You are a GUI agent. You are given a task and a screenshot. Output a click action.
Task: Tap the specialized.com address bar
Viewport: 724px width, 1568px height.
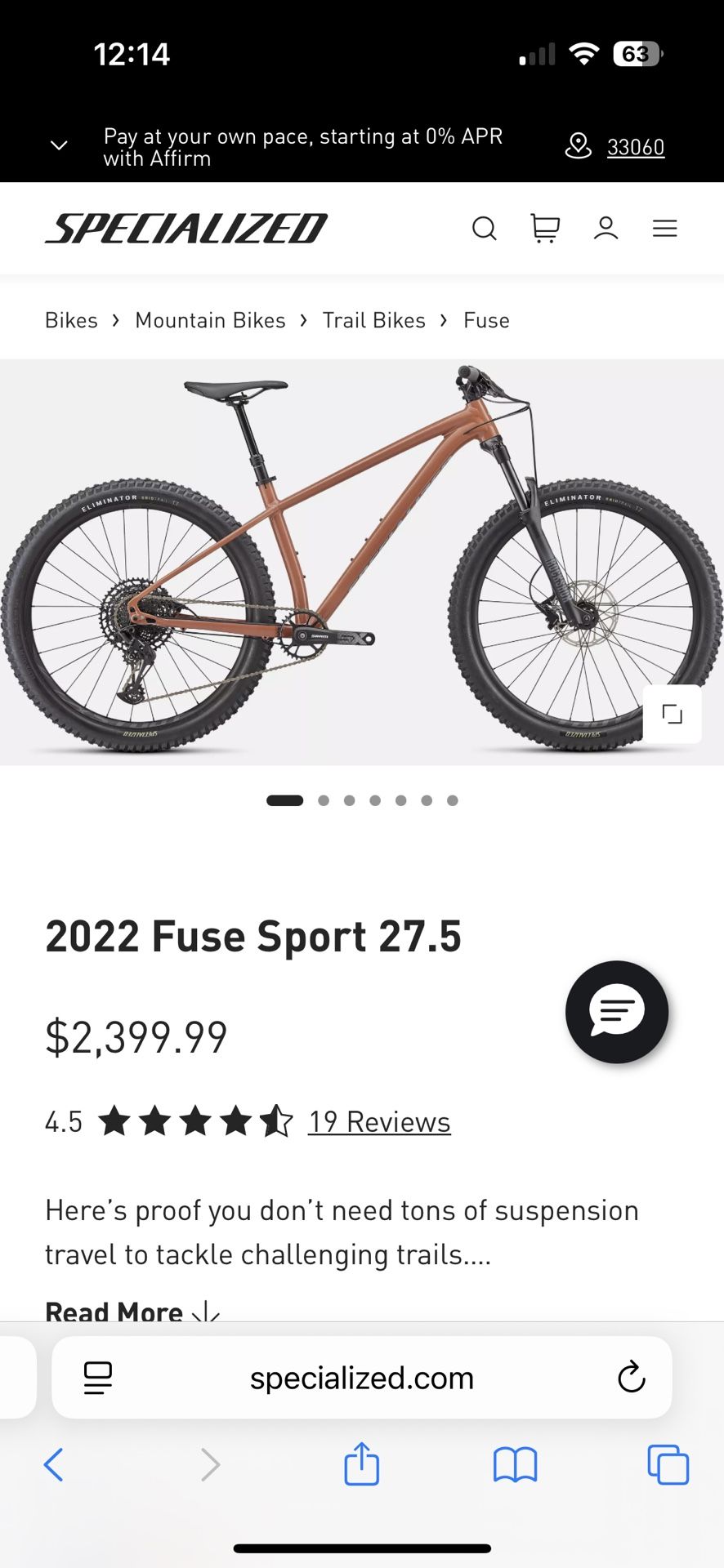tap(362, 1377)
